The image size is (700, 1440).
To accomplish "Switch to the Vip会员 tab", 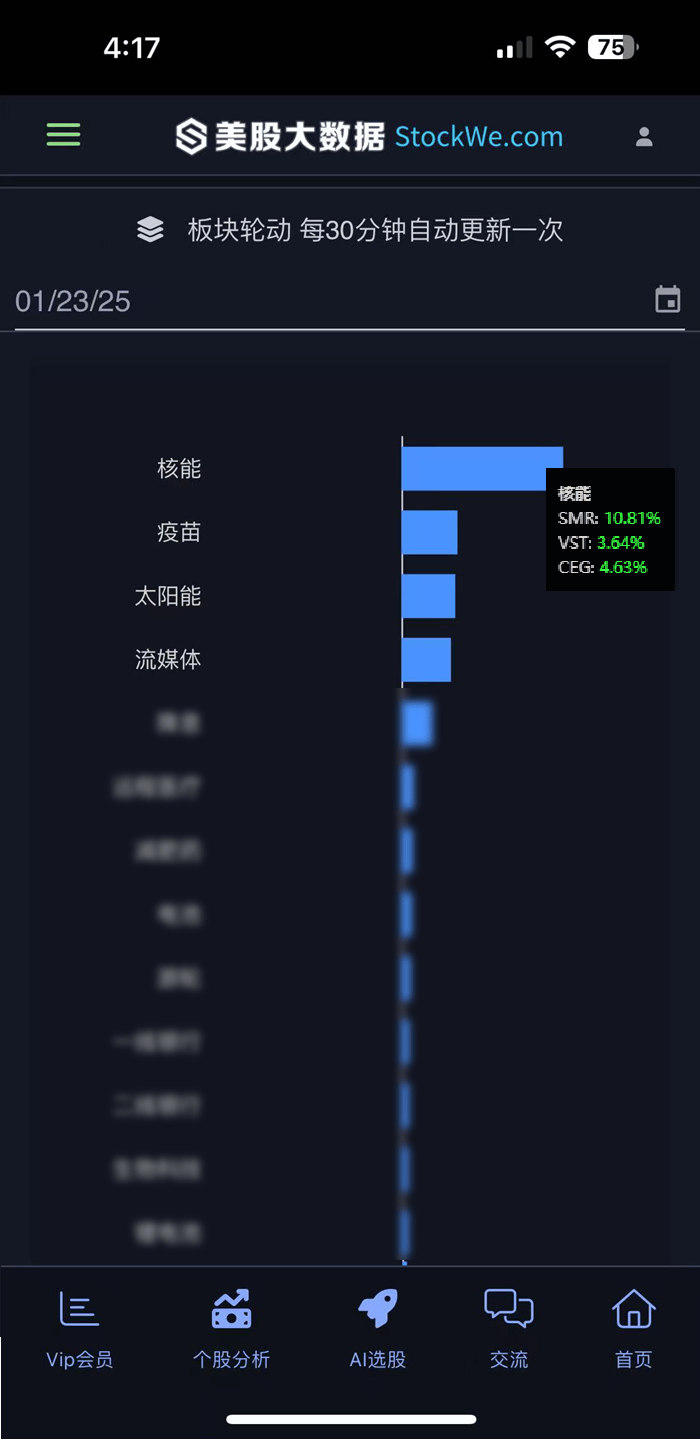I will pyautogui.click(x=79, y=1330).
